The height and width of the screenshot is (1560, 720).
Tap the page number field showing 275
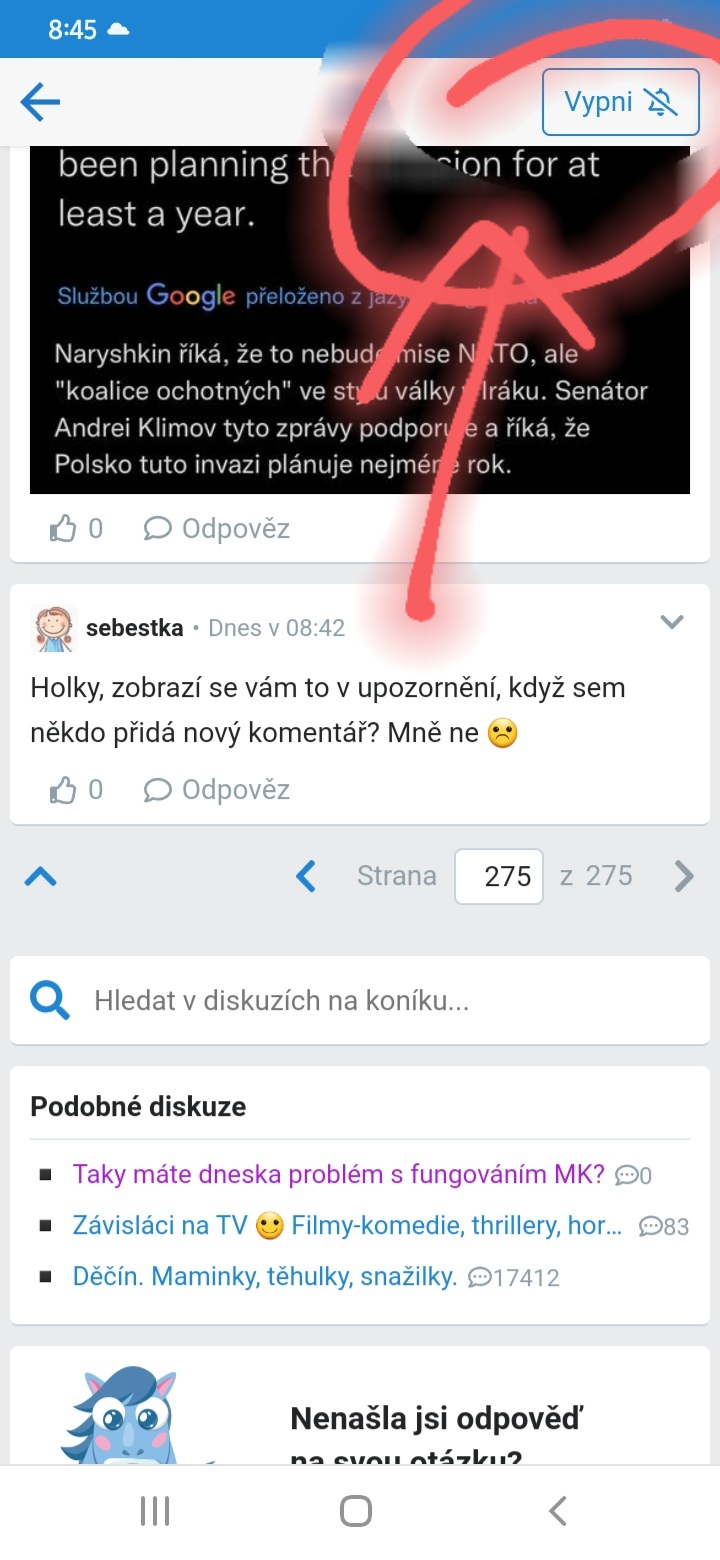[x=499, y=877]
